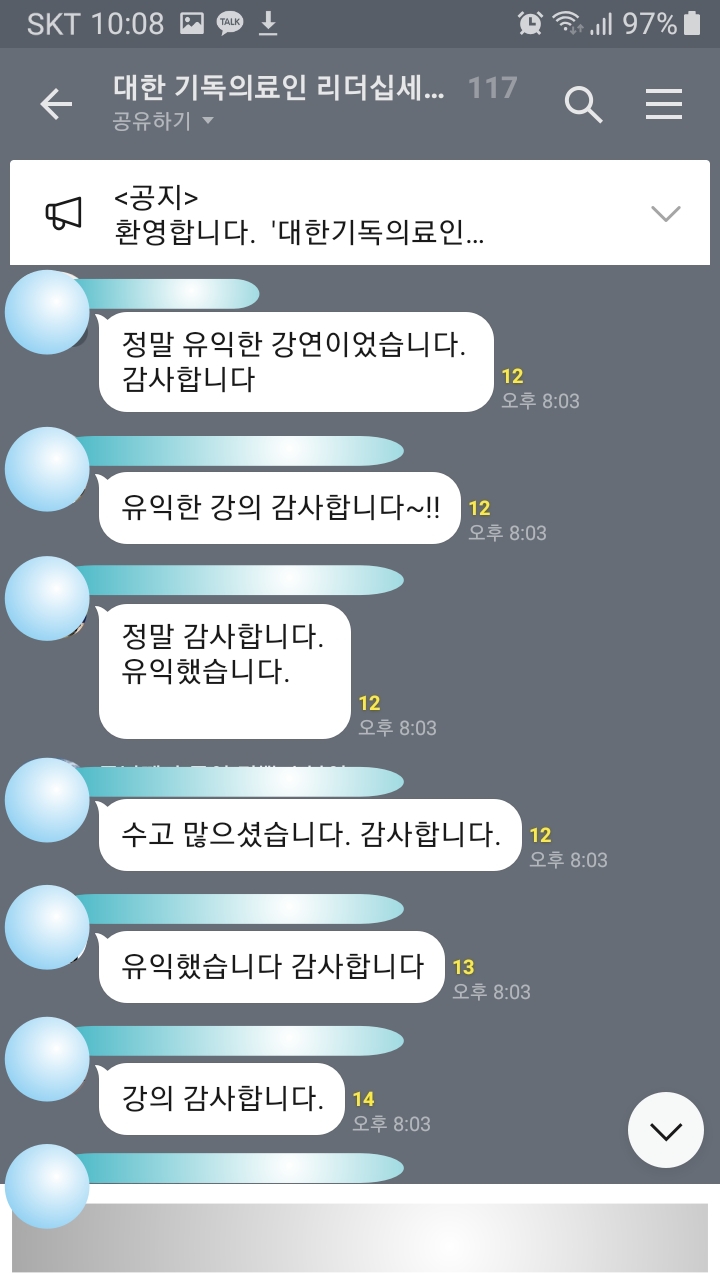Search within this chat room
This screenshot has width=720, height=1280.
583,104
